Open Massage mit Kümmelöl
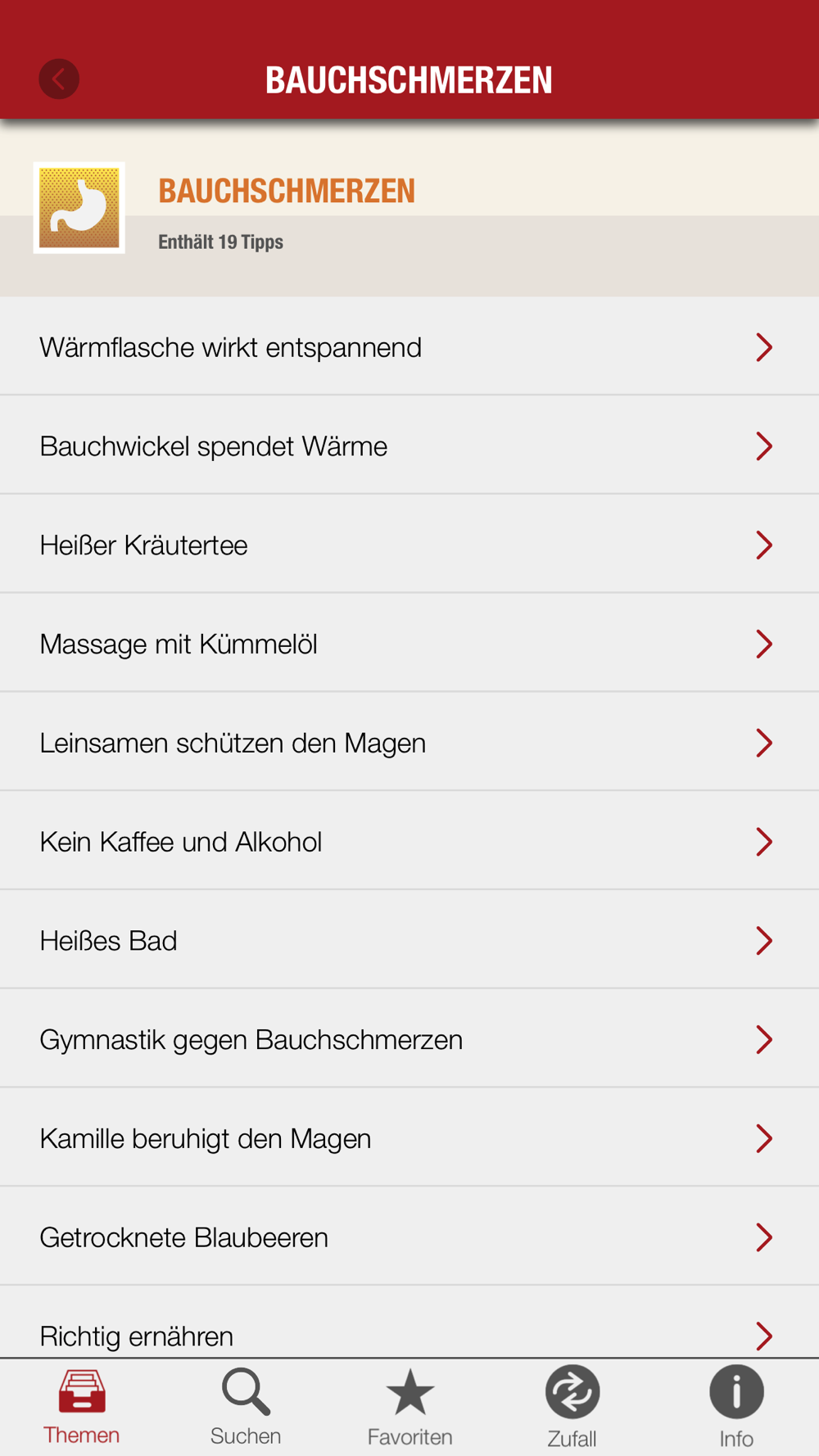 pos(409,644)
